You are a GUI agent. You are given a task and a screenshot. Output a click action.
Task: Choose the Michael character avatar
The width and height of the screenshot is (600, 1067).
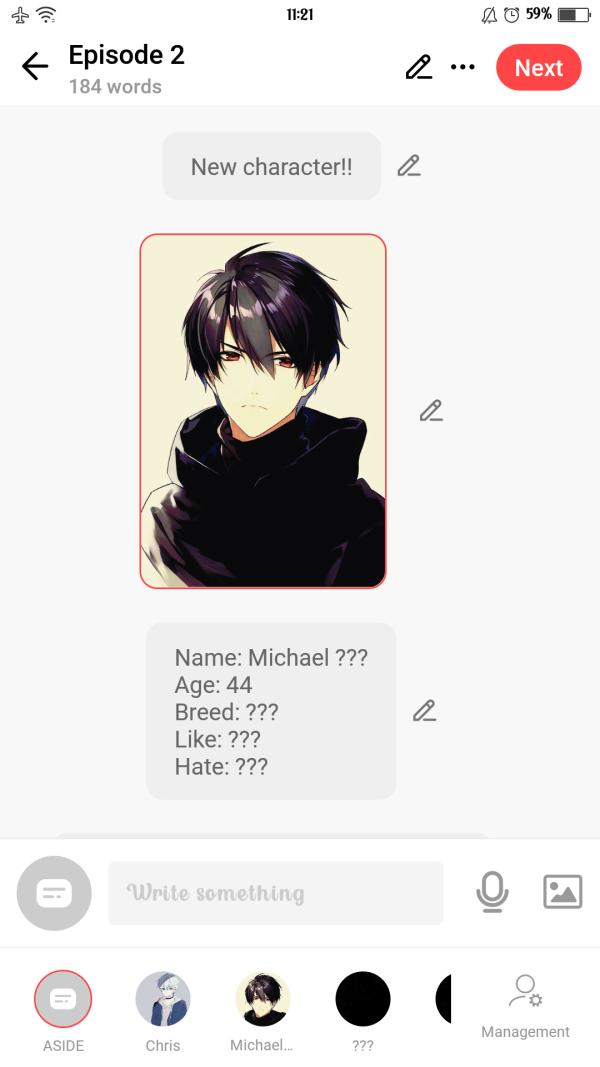click(x=262, y=999)
